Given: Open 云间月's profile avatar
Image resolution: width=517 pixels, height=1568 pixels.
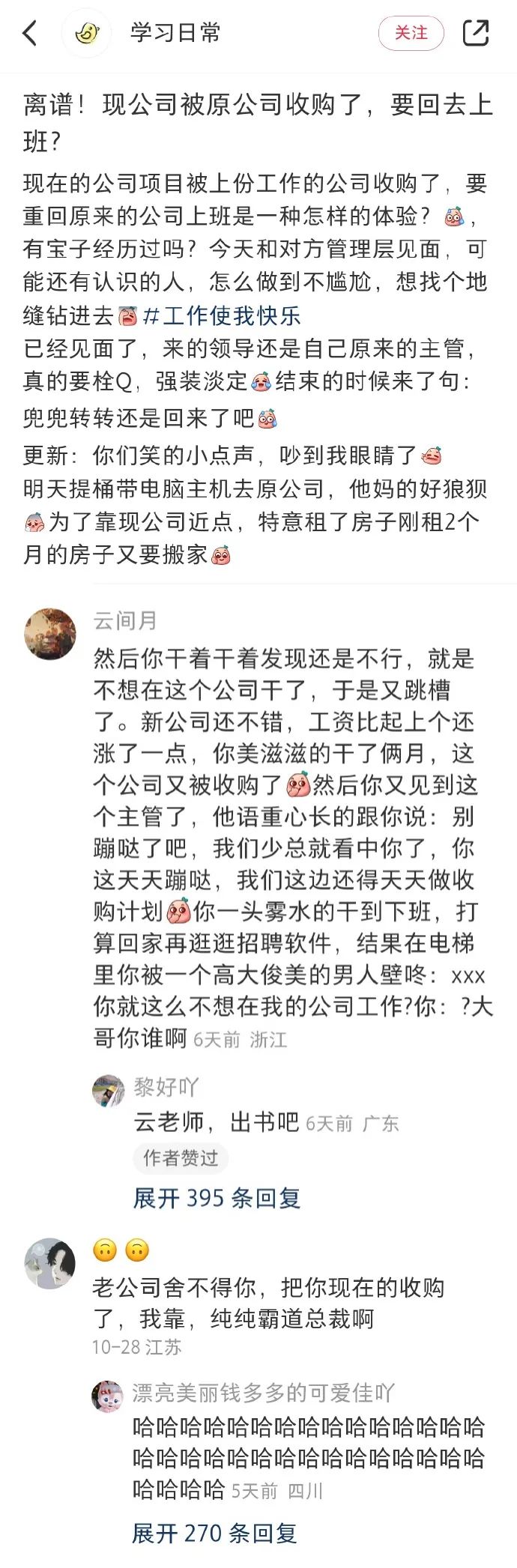Looking at the screenshot, I should 51,634.
